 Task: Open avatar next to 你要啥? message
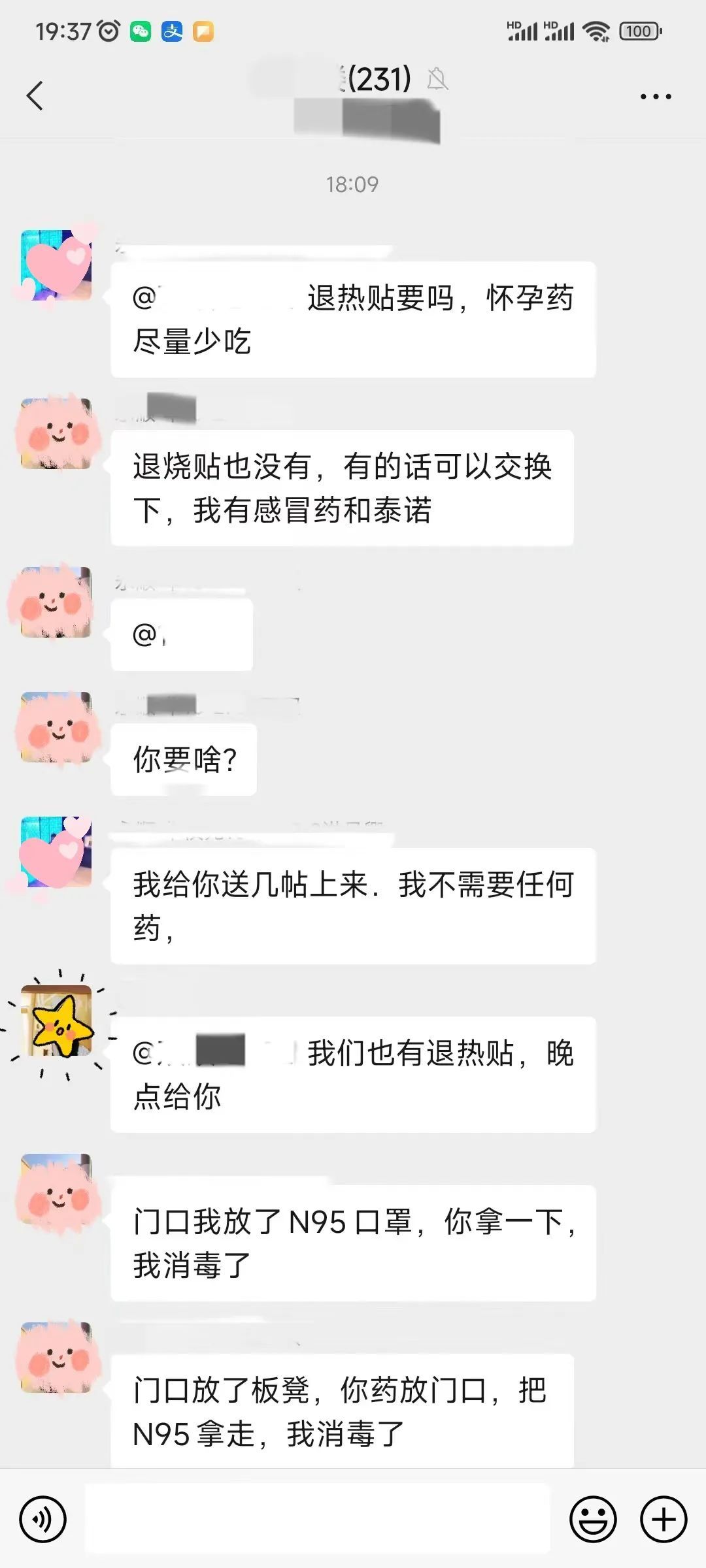pyautogui.click(x=56, y=727)
